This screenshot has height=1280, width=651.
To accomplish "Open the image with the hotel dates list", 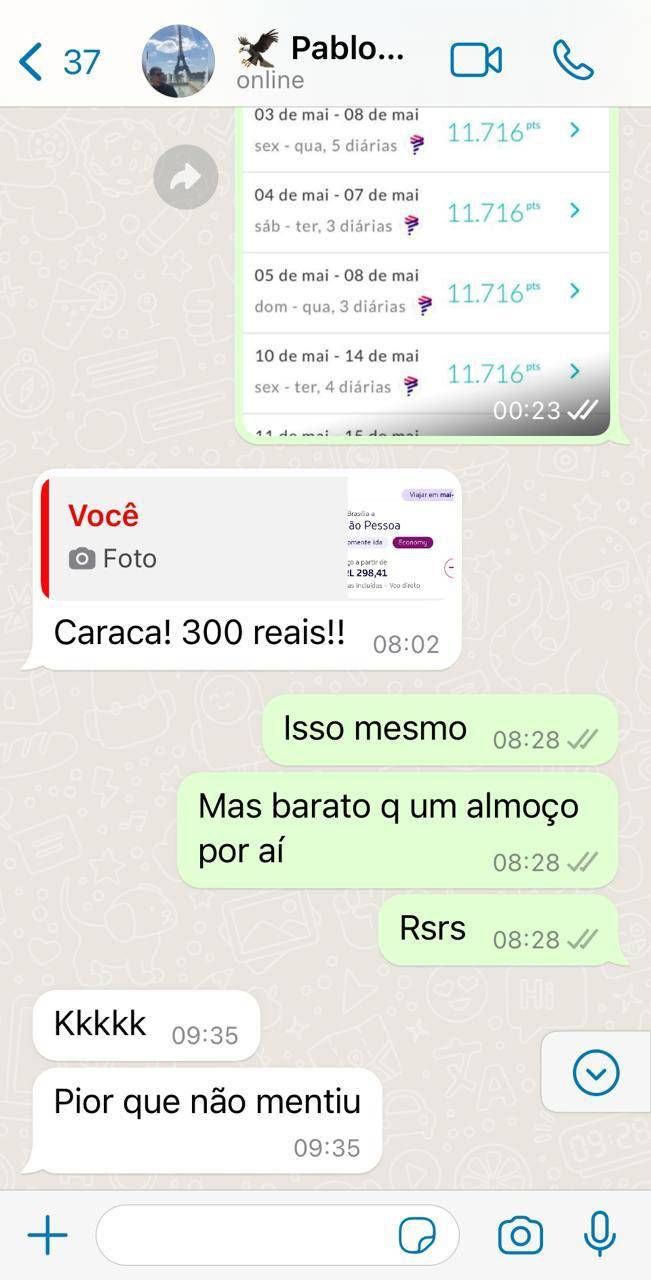I will (425, 270).
